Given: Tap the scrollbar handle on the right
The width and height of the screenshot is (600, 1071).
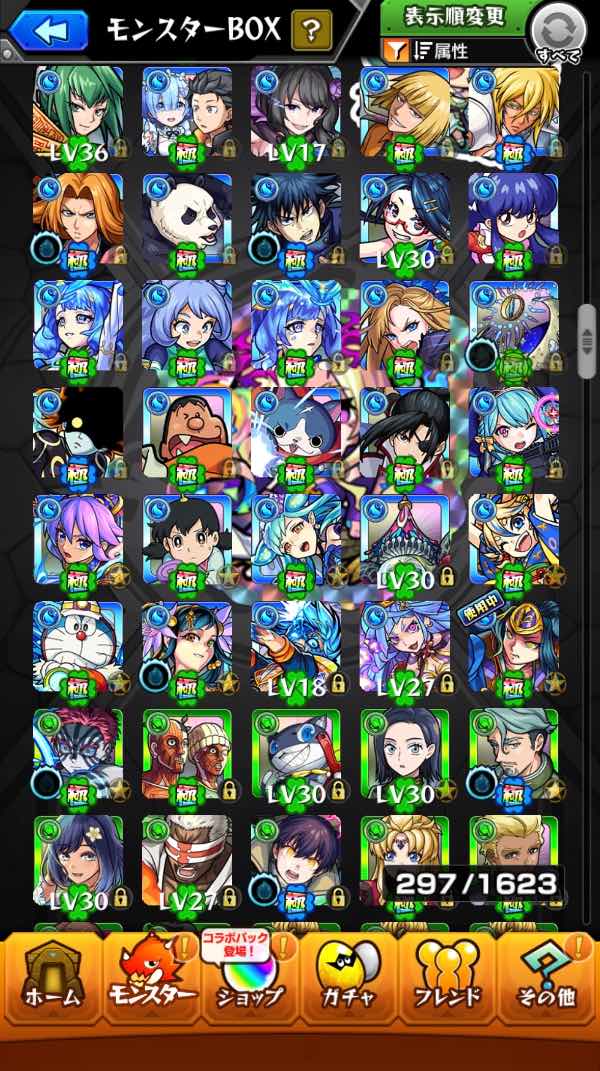Looking at the screenshot, I should [x=587, y=339].
